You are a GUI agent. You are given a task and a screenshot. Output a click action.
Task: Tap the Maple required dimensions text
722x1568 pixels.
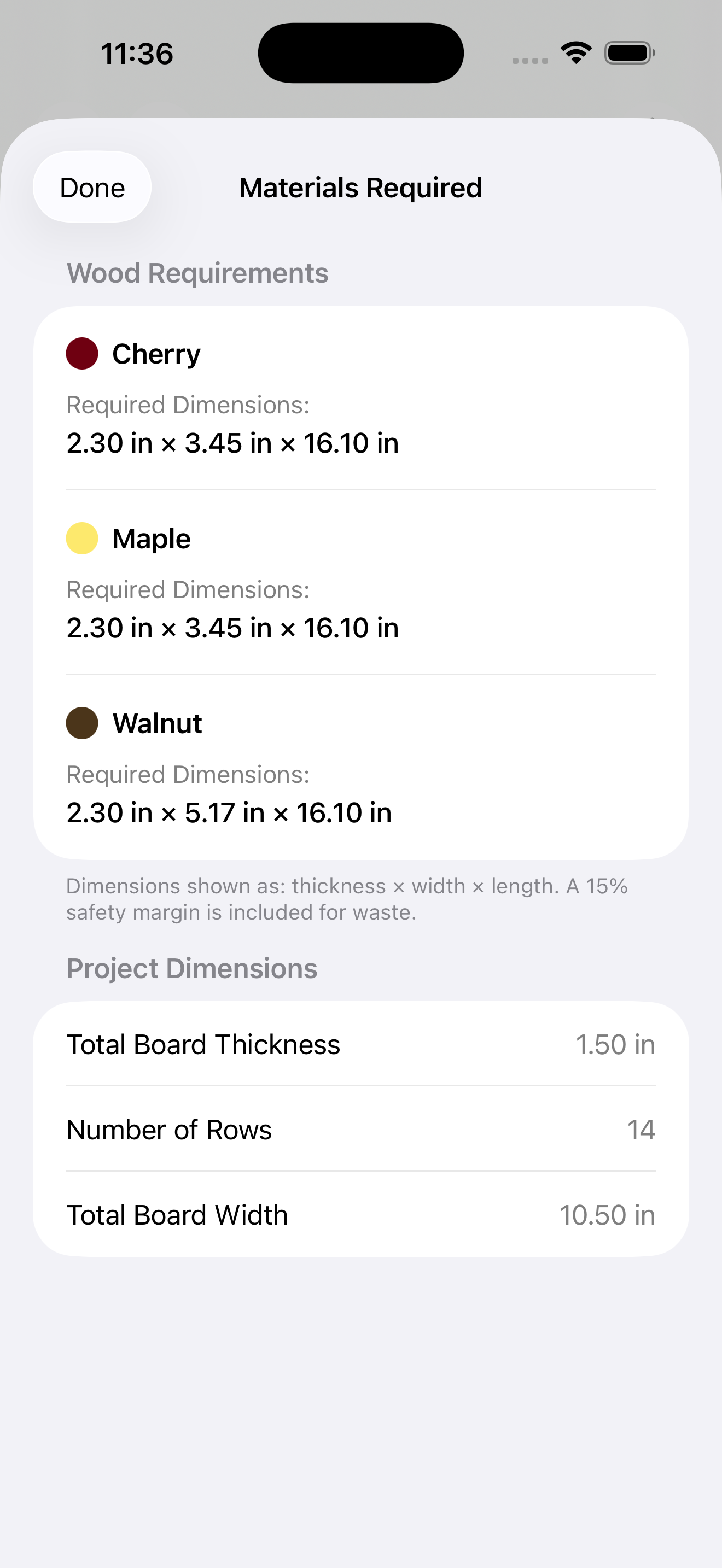(232, 627)
